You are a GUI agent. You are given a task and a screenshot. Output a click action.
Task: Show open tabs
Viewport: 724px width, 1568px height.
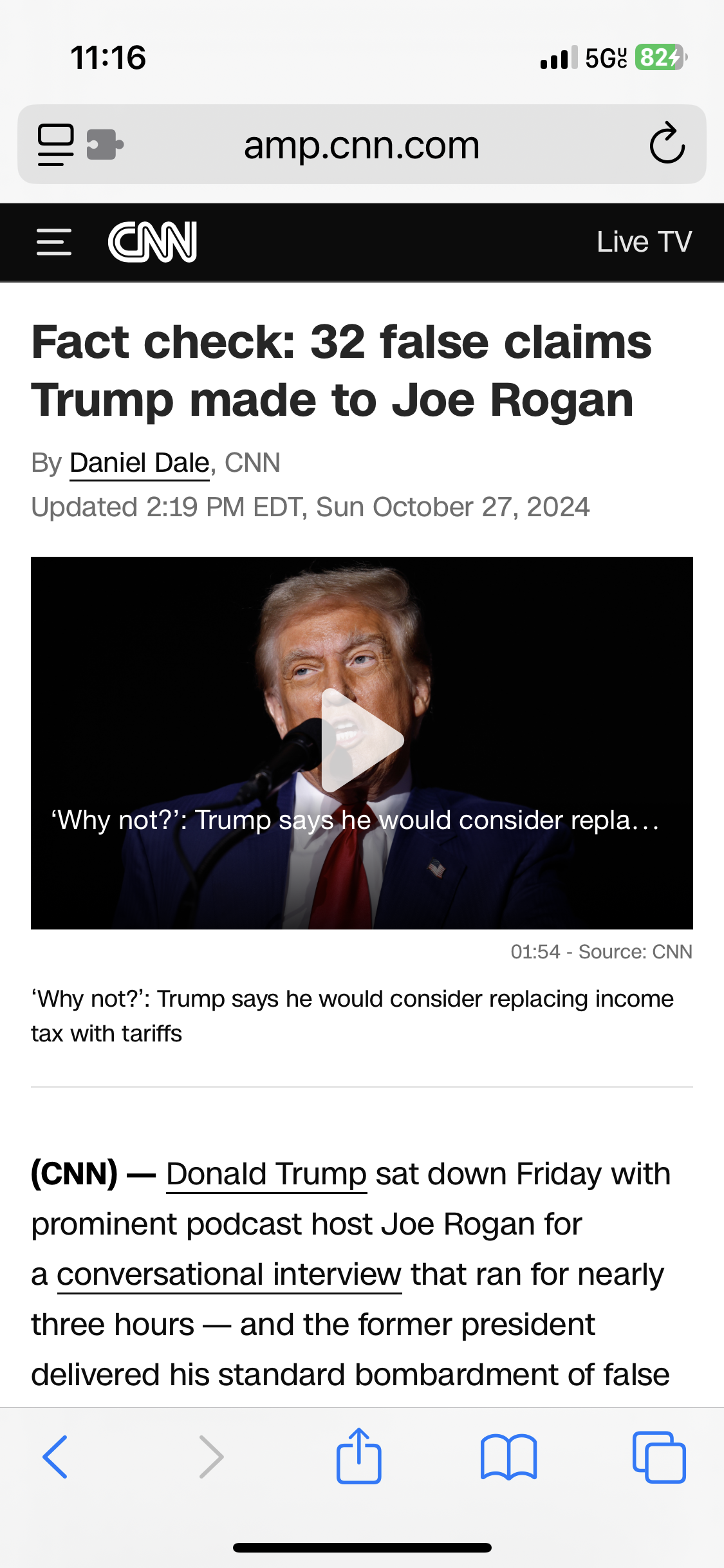pyautogui.click(x=659, y=1457)
